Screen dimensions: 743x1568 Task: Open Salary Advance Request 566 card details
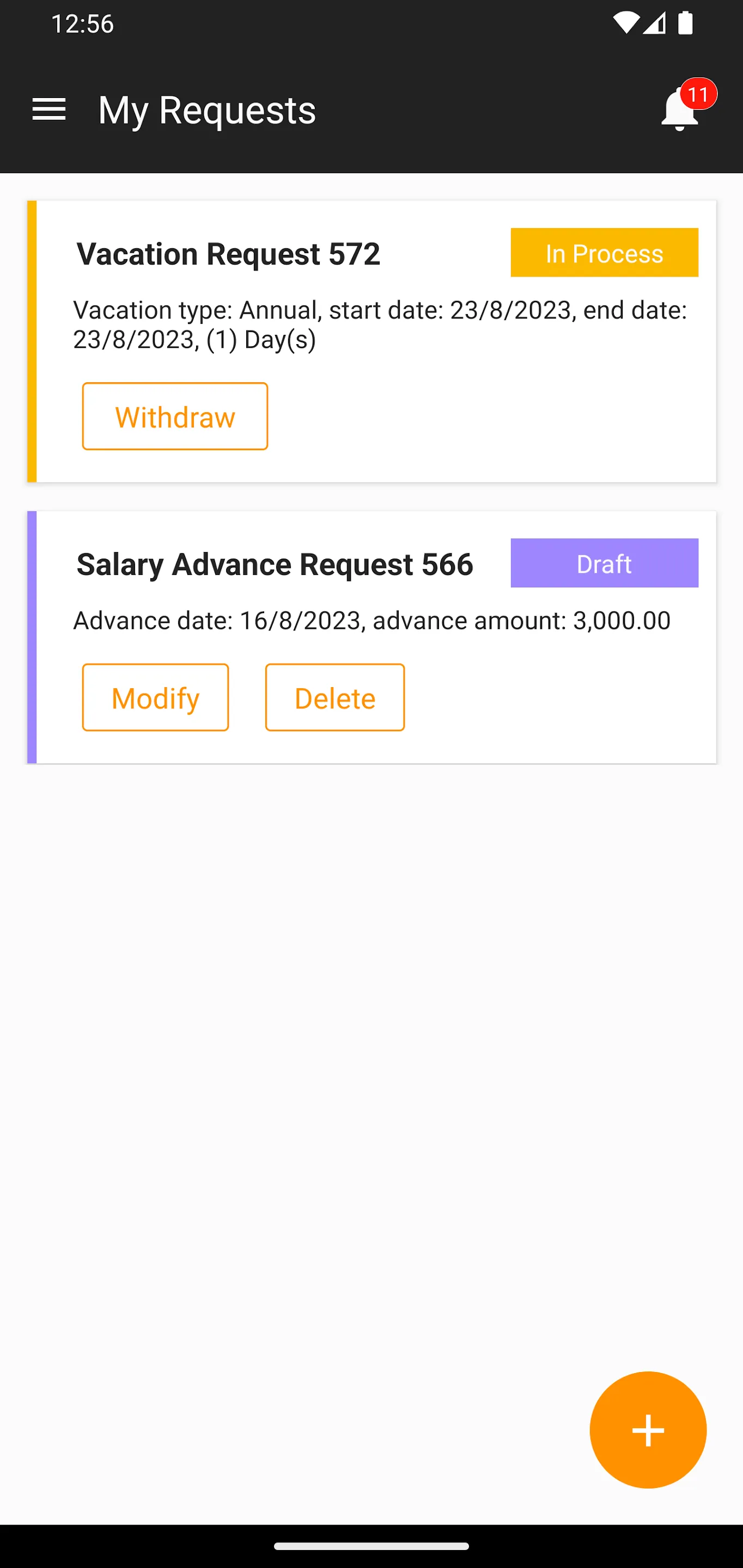(275, 563)
